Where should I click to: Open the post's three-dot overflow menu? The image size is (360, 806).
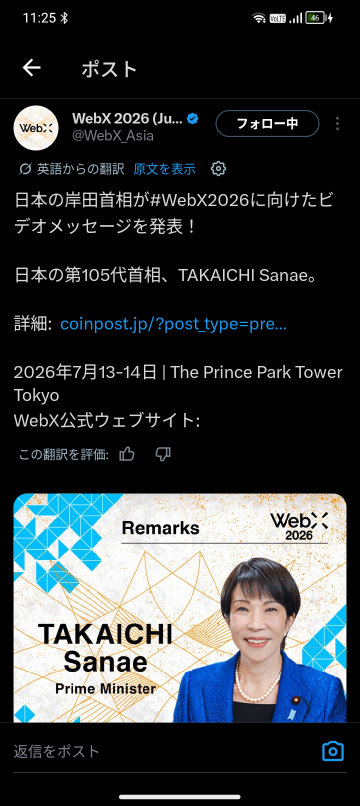tap(337, 123)
